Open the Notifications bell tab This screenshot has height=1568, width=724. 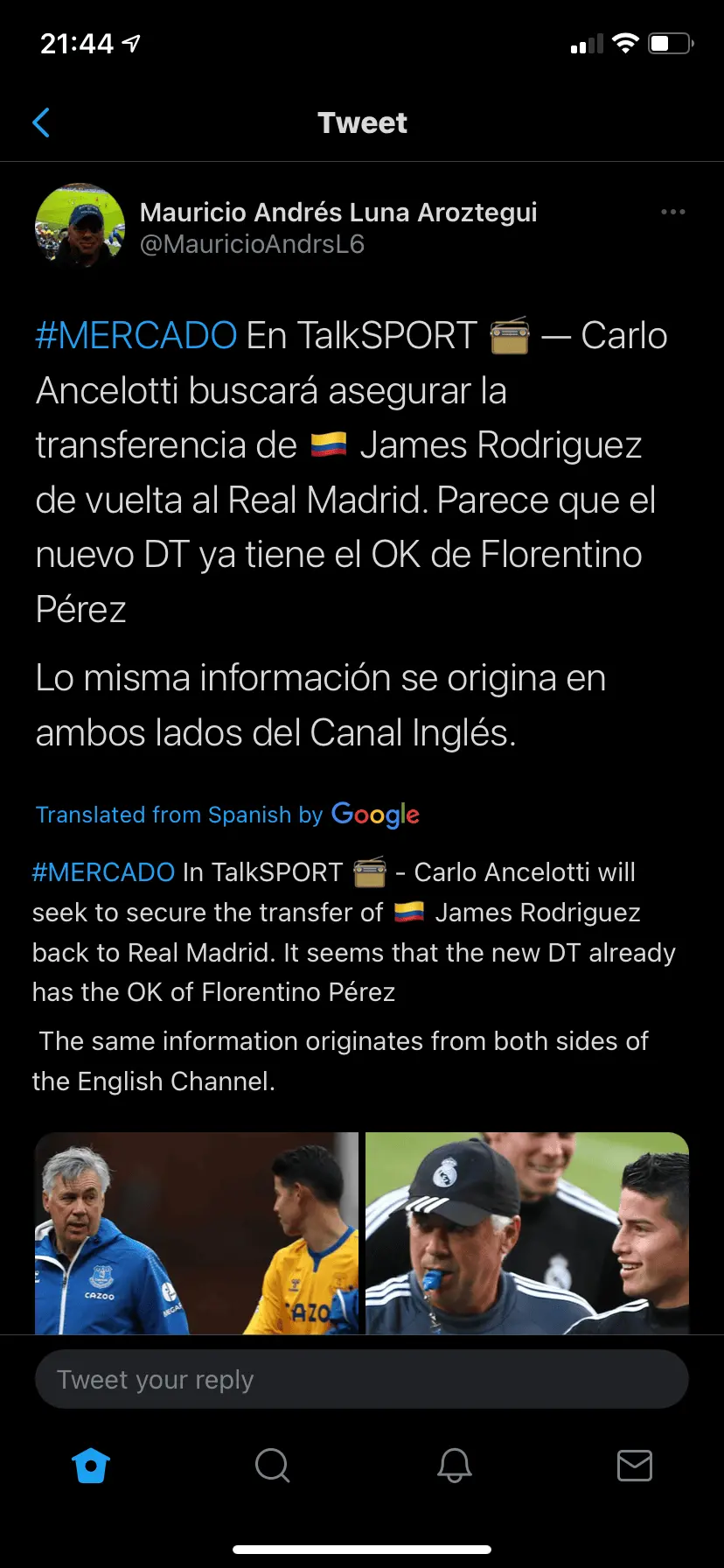click(454, 1466)
